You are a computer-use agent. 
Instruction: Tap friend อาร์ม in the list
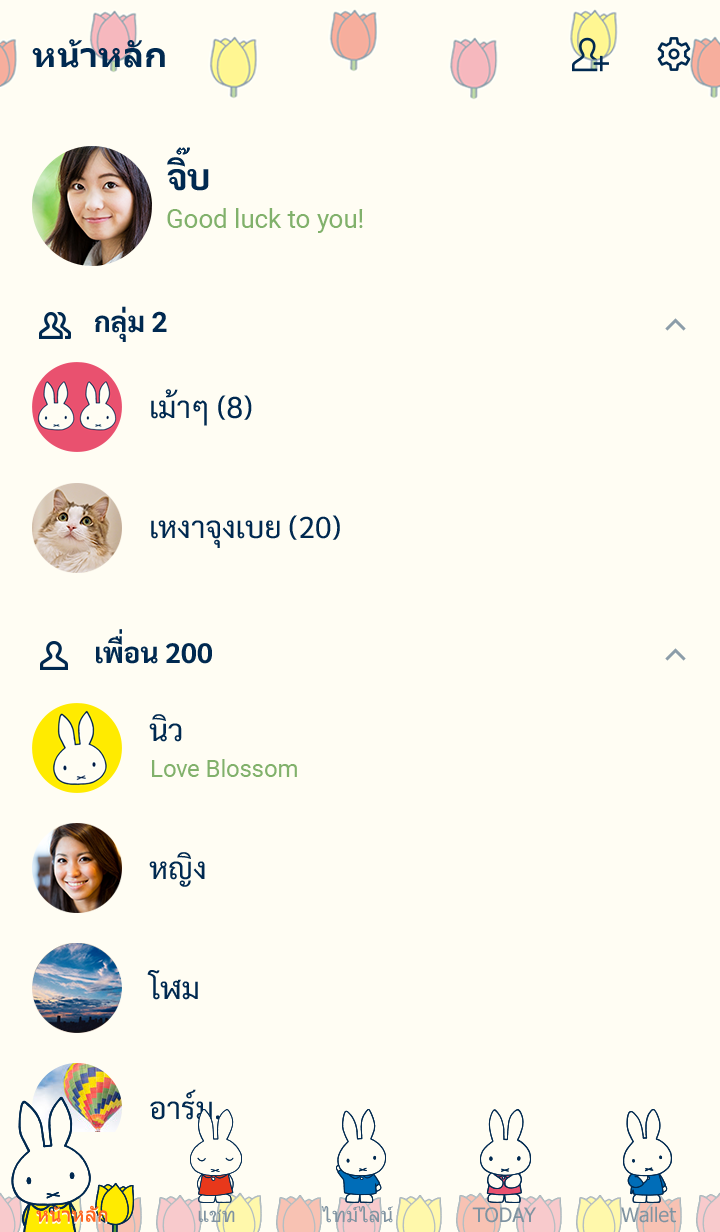pos(180,1106)
